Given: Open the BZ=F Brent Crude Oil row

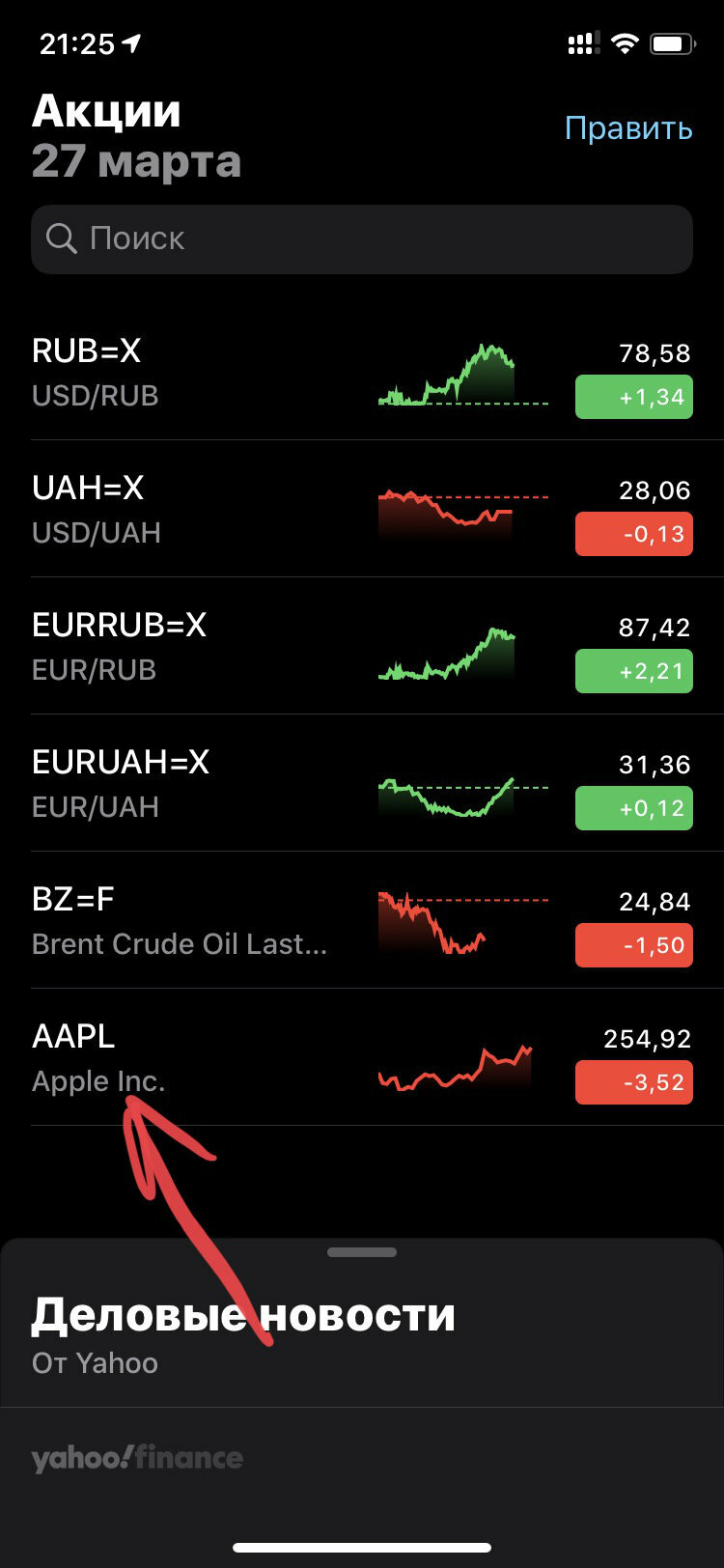Looking at the screenshot, I should click(x=362, y=921).
